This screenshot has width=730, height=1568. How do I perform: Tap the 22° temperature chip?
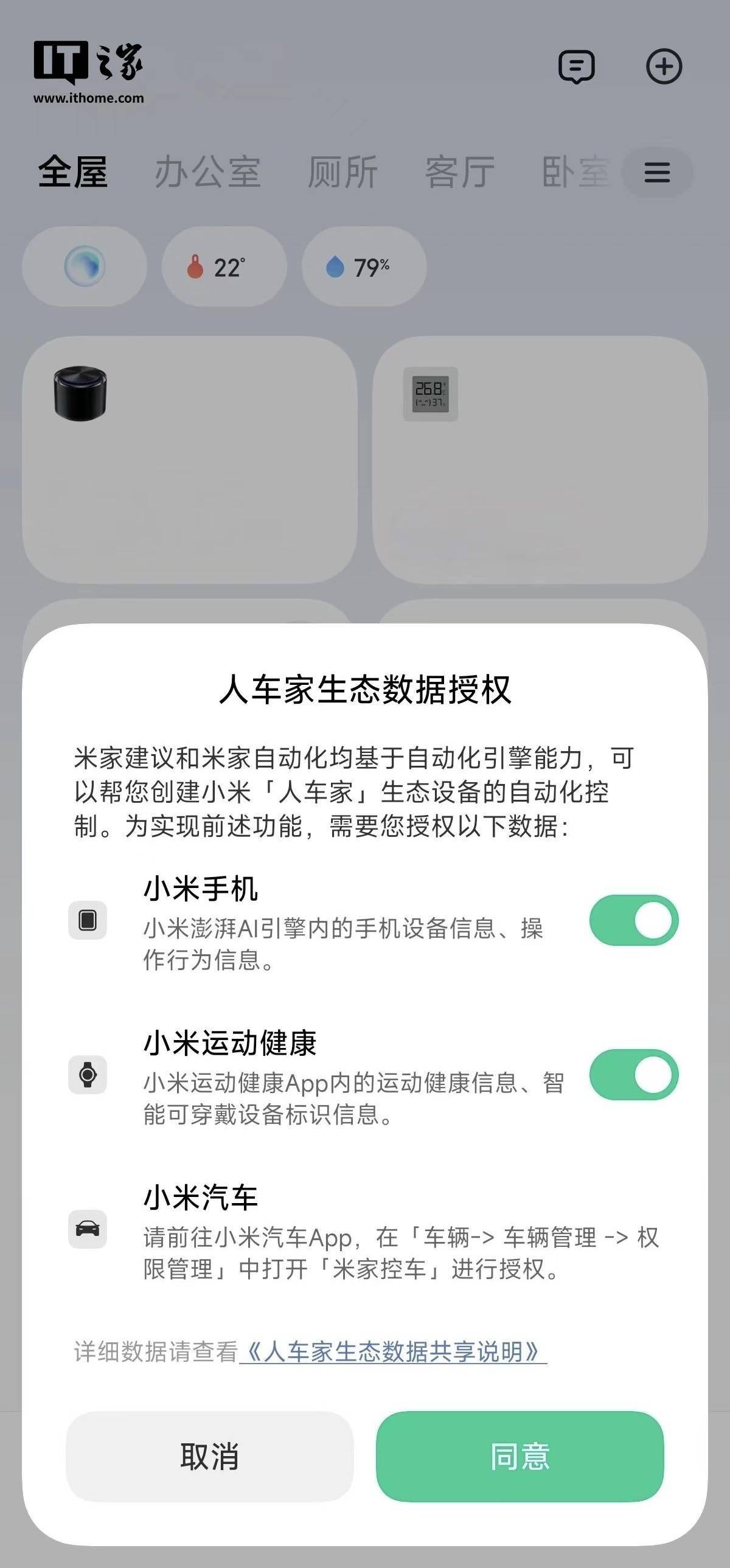pos(223,267)
